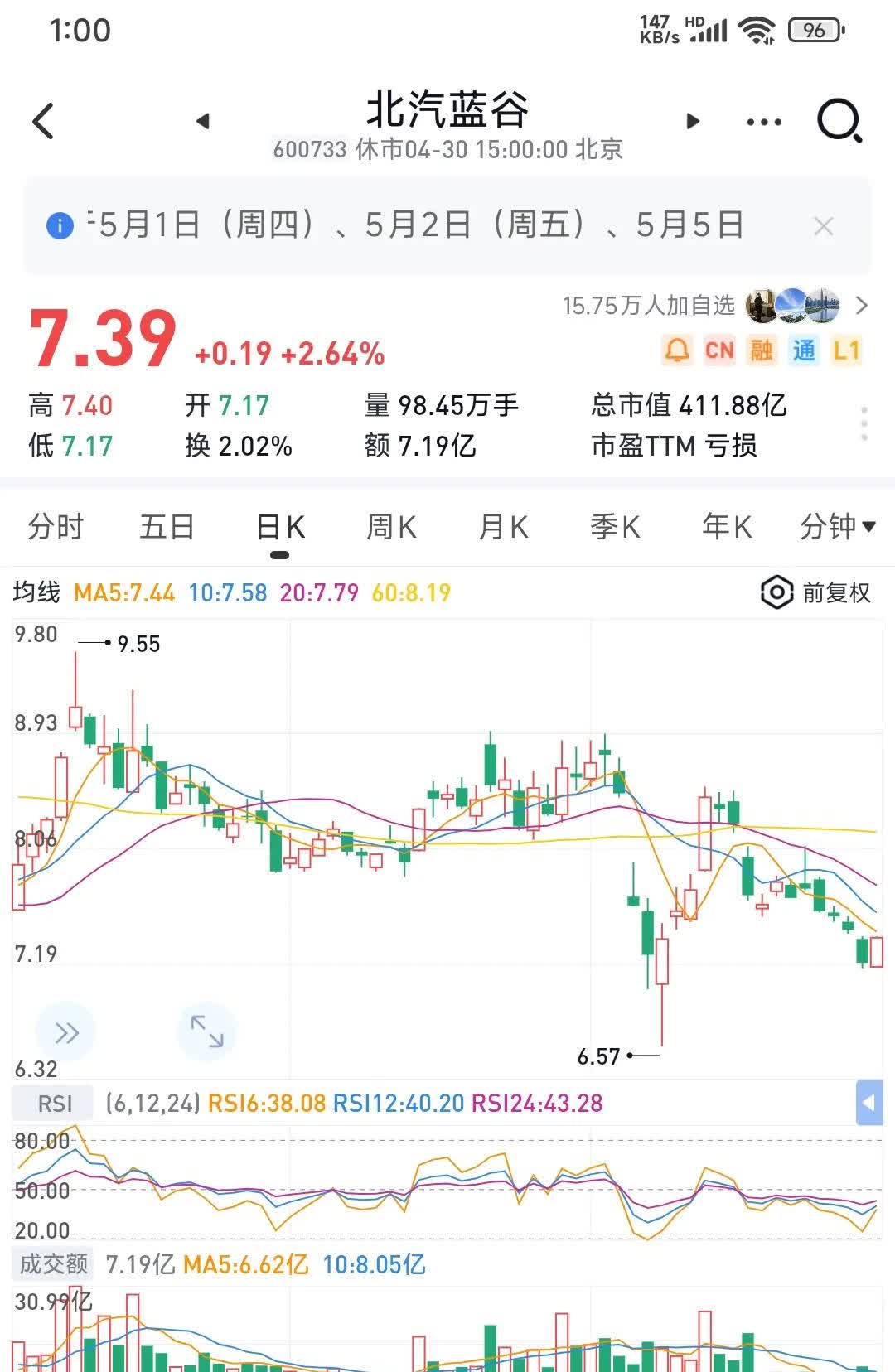The image size is (895, 1372).
Task: Change the 成交额 indicator type
Action: coord(55,1264)
